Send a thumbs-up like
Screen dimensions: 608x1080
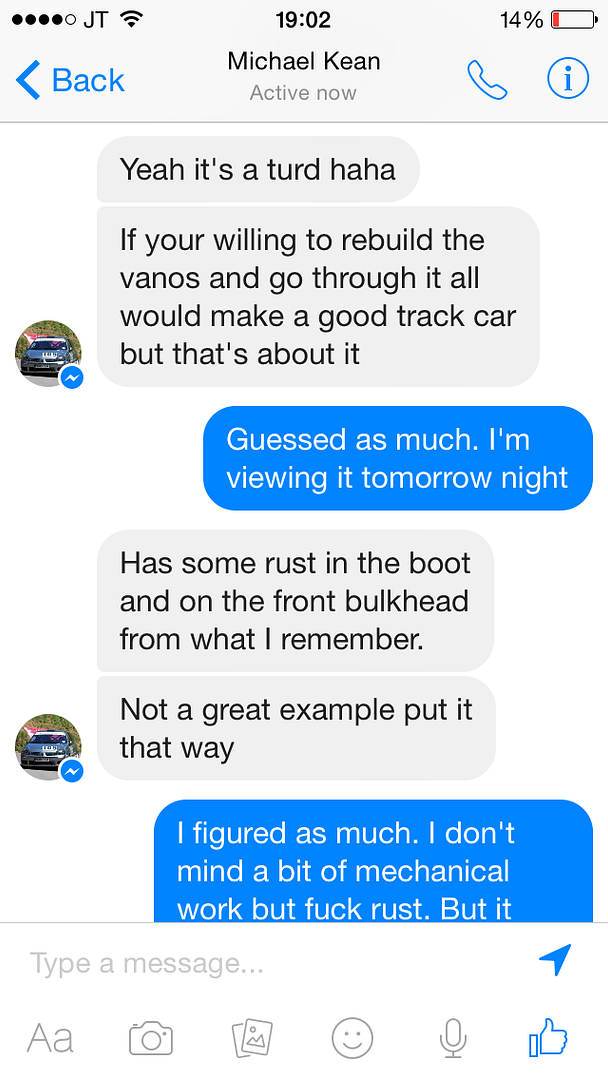pos(549,1038)
